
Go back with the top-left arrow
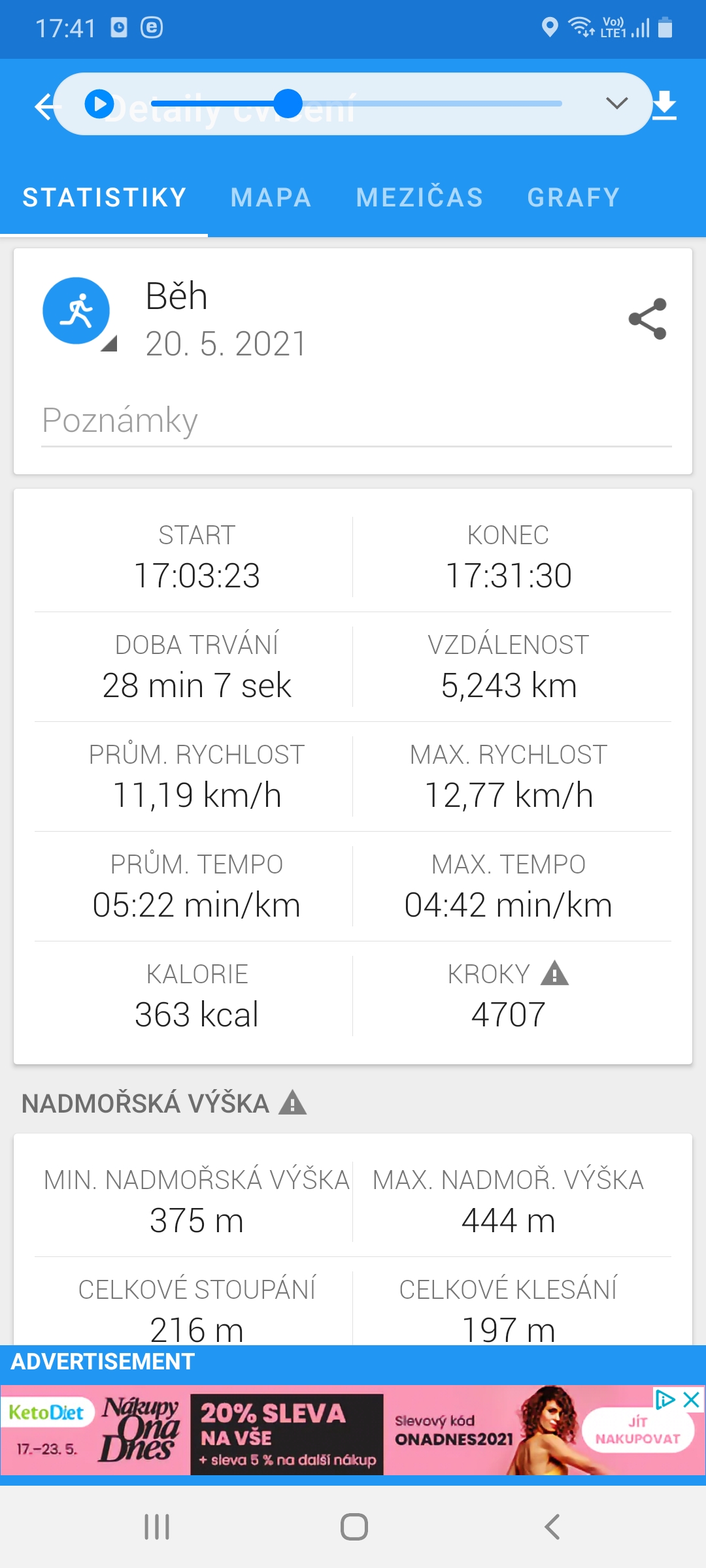click(x=46, y=106)
